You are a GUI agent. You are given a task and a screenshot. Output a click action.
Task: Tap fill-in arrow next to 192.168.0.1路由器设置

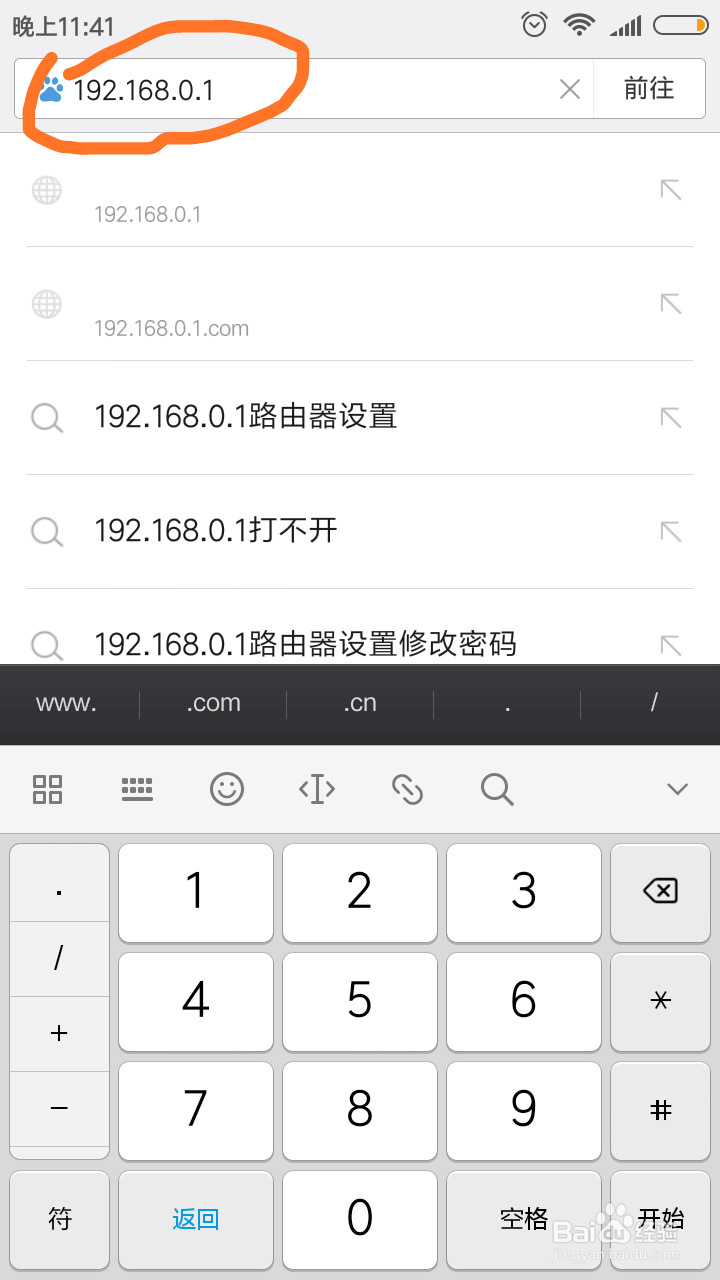click(671, 417)
